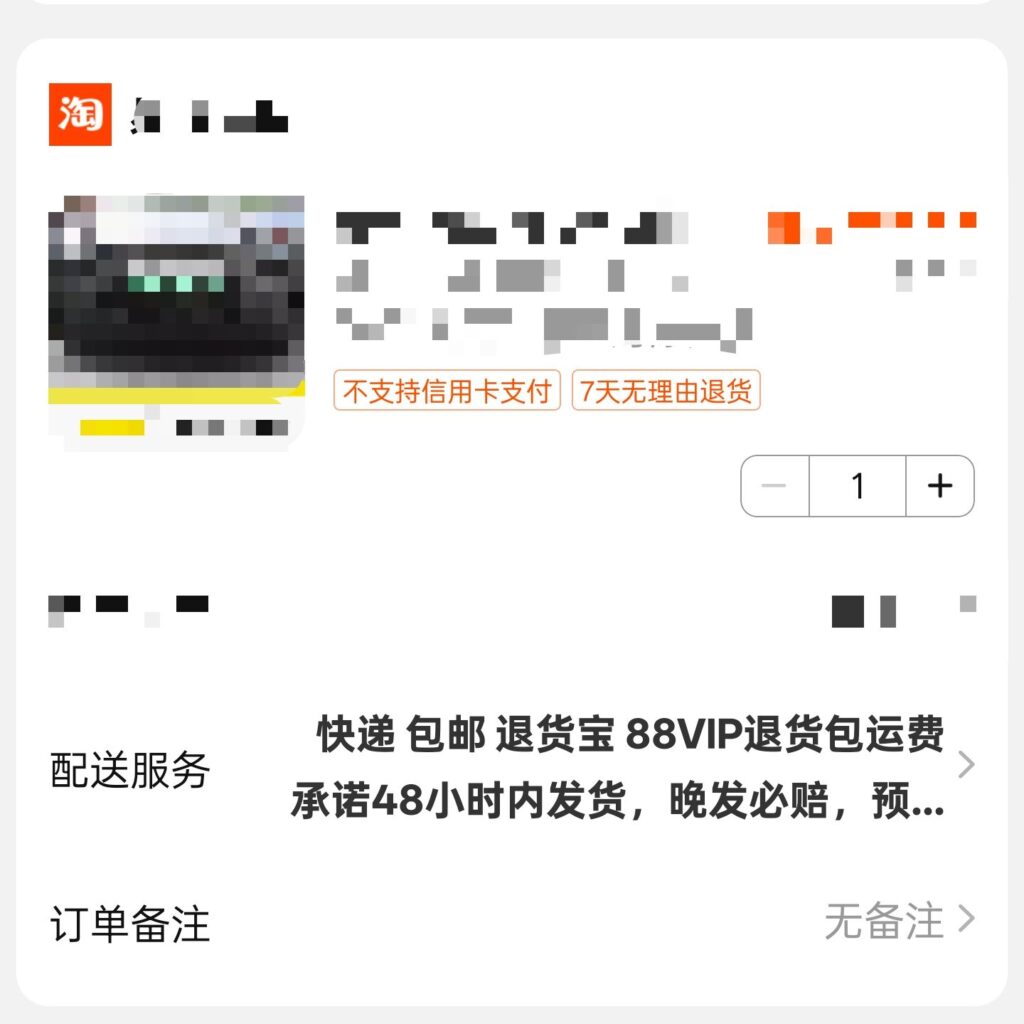Screen dimensions: 1024x1024
Task: Decrease quantity with the minus button
Action: pyautogui.click(x=775, y=486)
